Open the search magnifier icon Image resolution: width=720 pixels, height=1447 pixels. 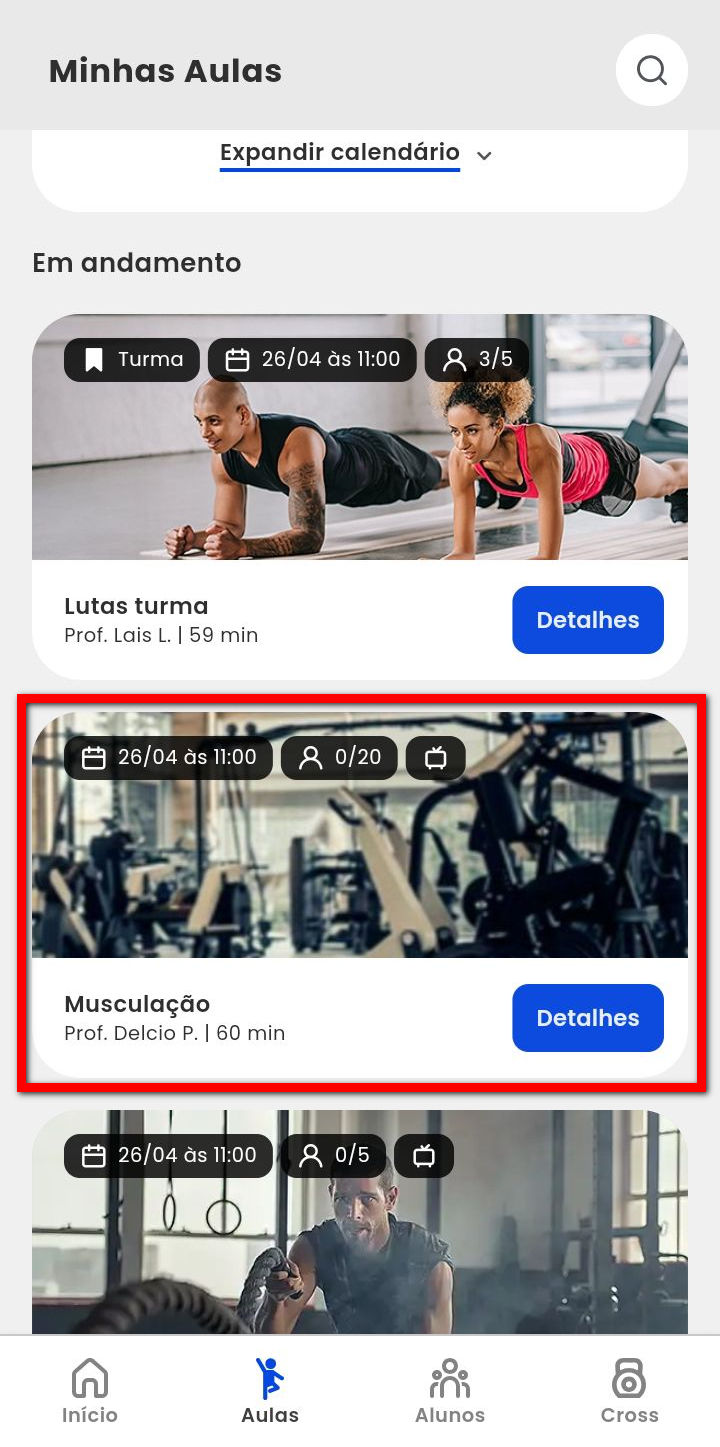[652, 70]
